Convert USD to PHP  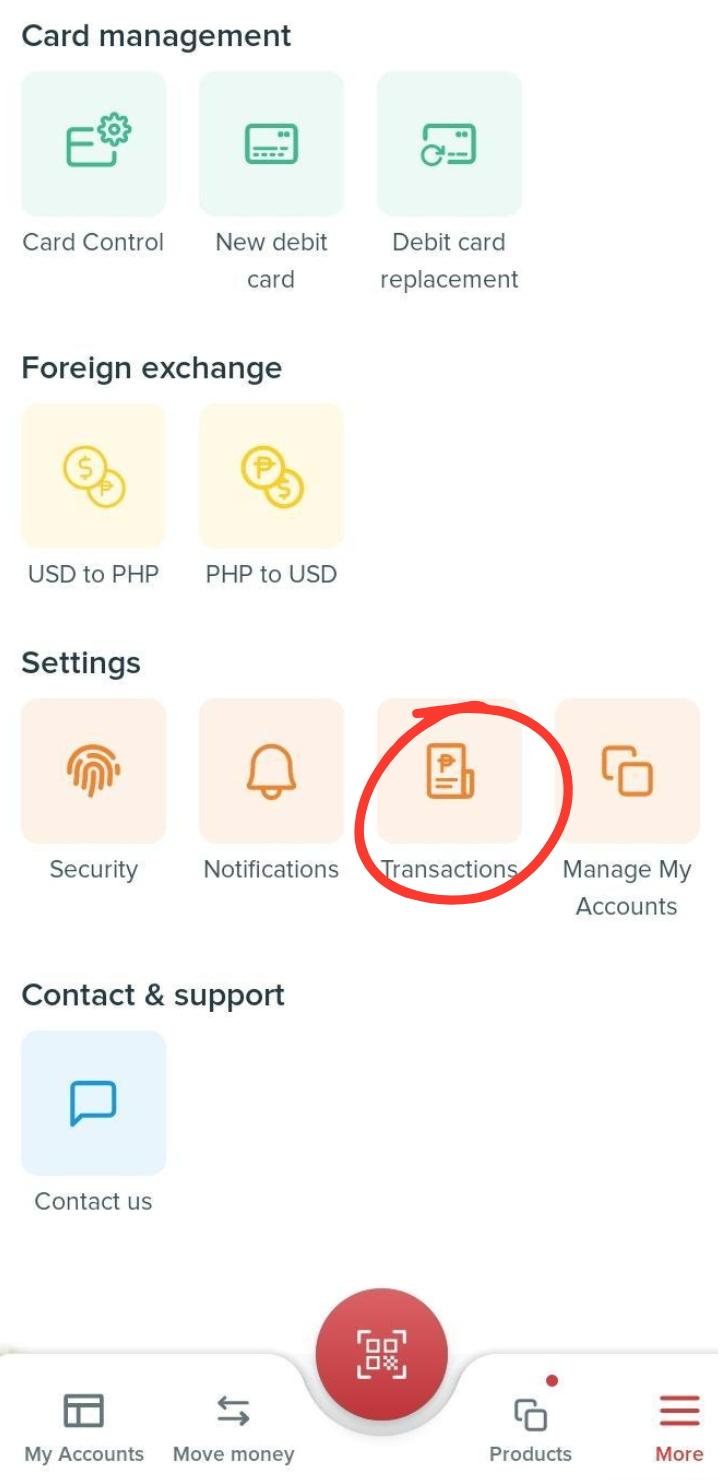[93, 476]
